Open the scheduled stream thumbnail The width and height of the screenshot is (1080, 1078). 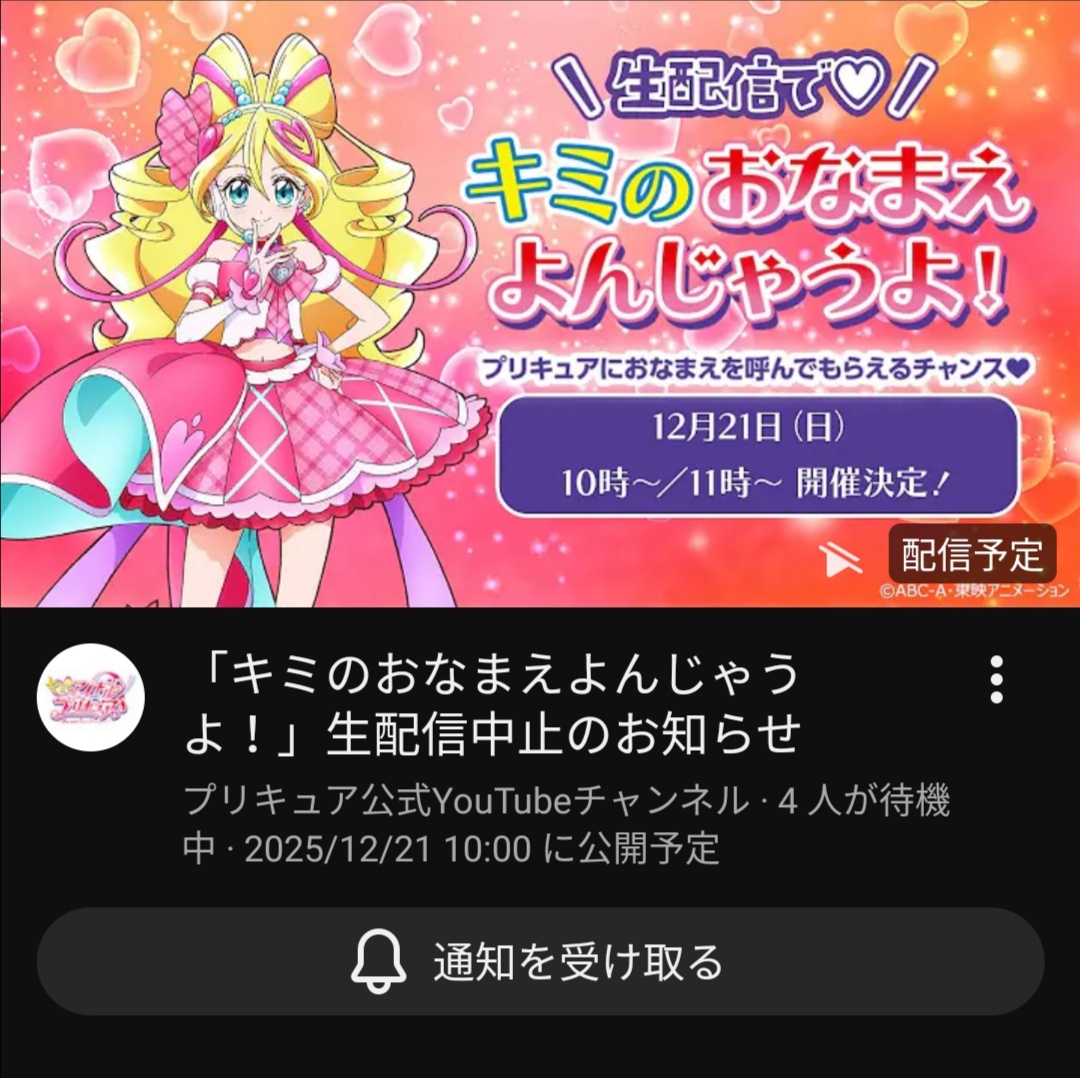pyautogui.click(x=540, y=303)
